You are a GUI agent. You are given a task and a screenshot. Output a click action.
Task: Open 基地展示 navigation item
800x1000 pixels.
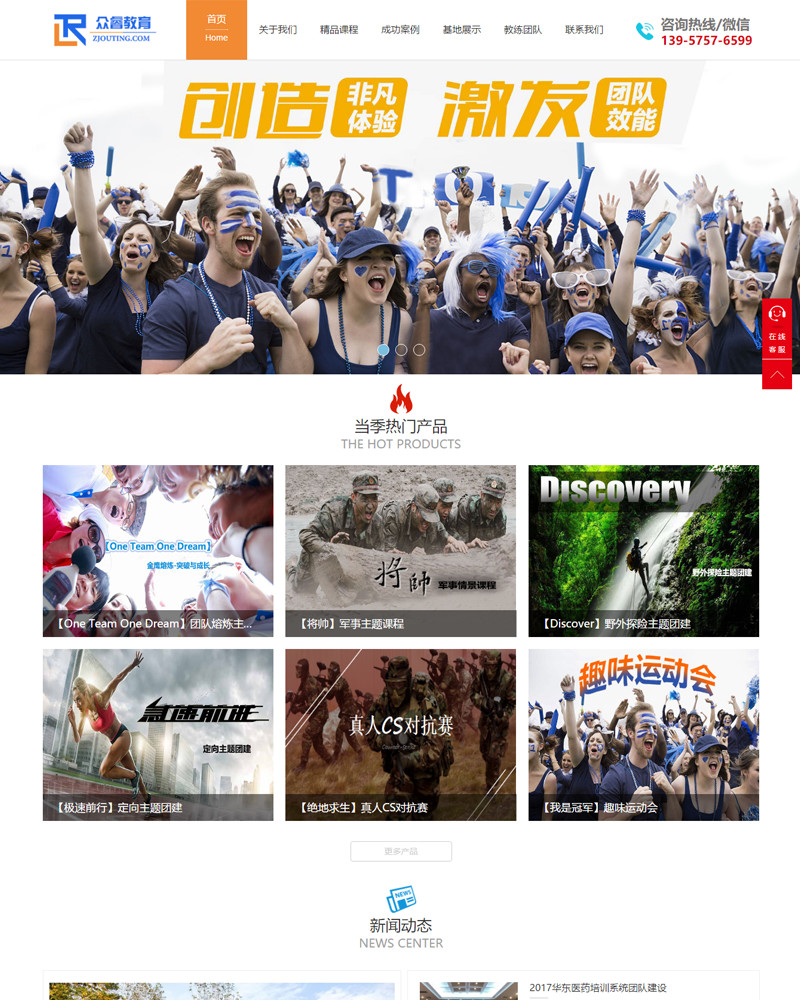click(461, 30)
